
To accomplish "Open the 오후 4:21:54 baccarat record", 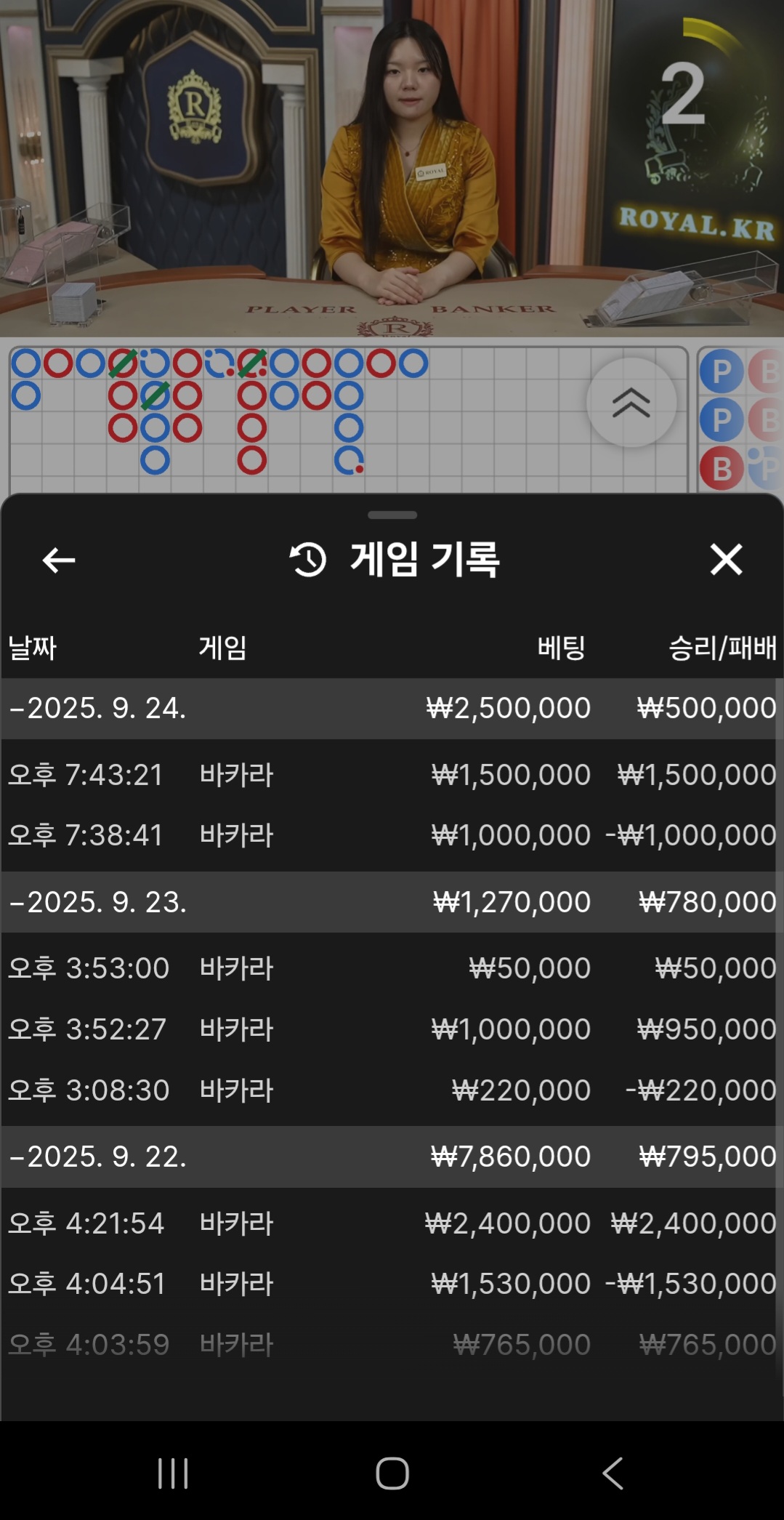I will tap(392, 1223).
